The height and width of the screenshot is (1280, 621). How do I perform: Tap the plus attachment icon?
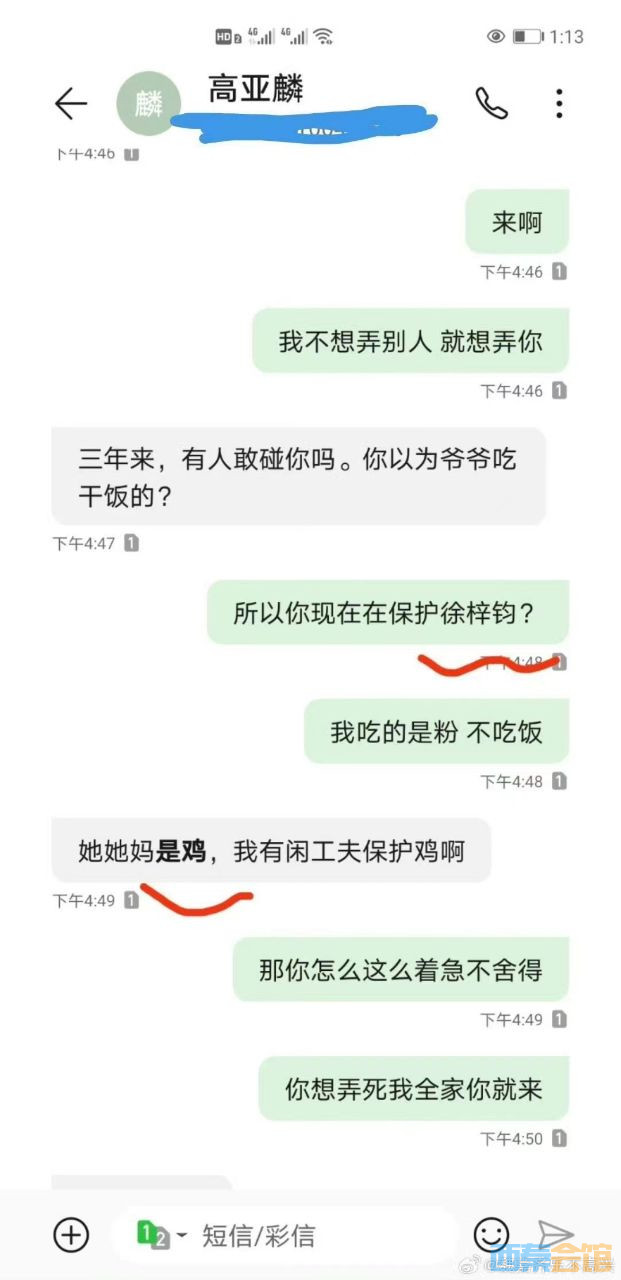[70, 1235]
